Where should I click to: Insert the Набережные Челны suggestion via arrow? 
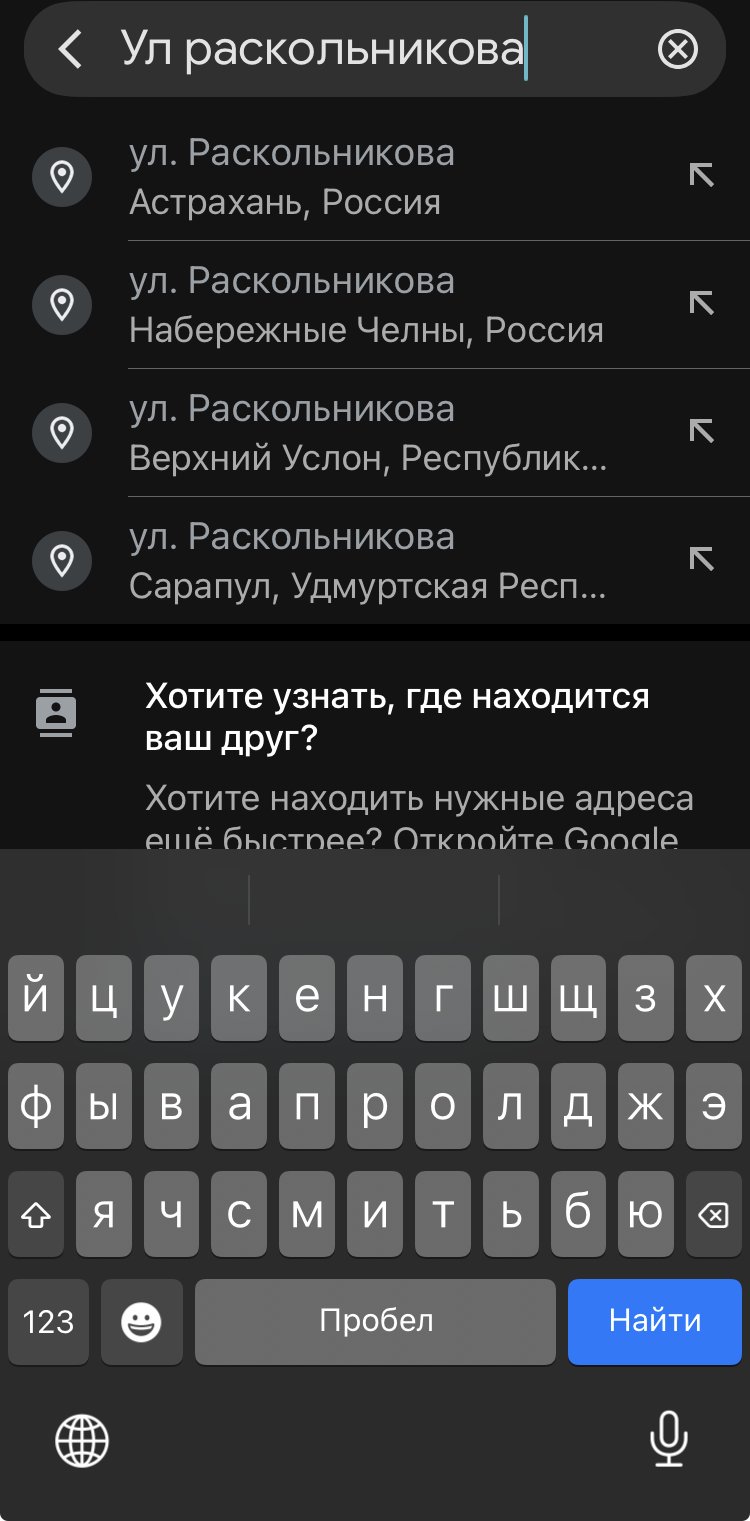pyautogui.click(x=702, y=303)
